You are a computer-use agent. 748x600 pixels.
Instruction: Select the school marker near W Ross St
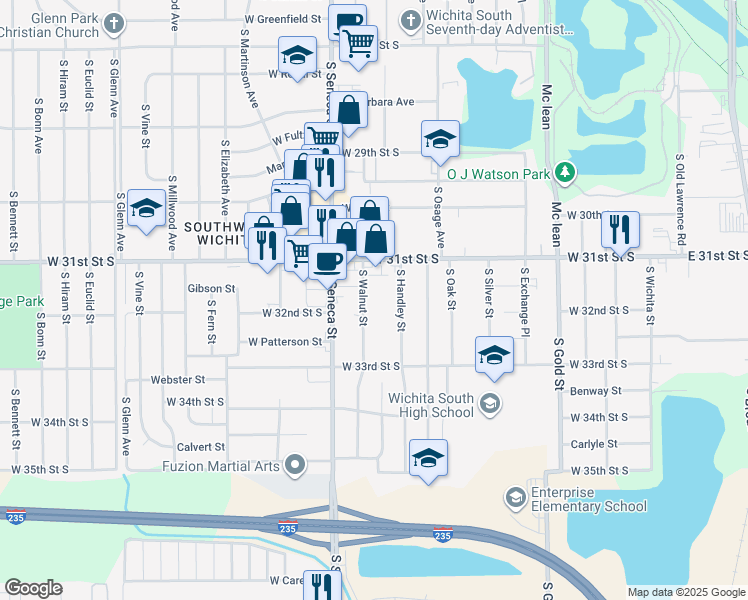click(297, 55)
